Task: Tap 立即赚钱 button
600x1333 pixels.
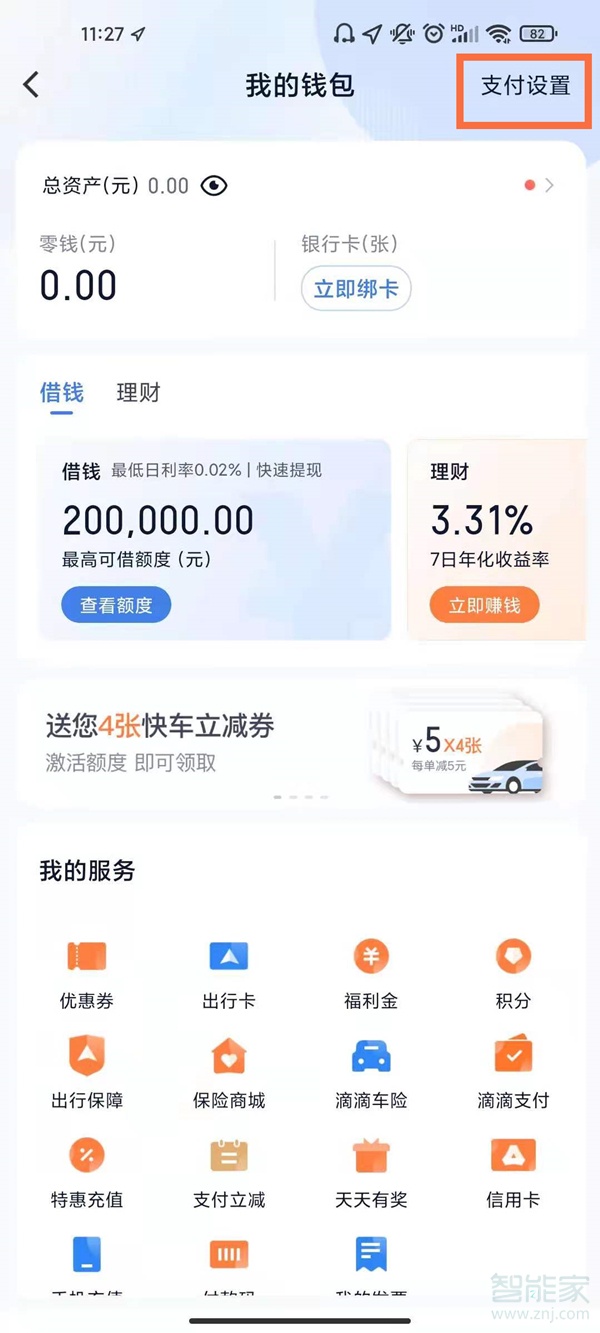Action: (484, 605)
